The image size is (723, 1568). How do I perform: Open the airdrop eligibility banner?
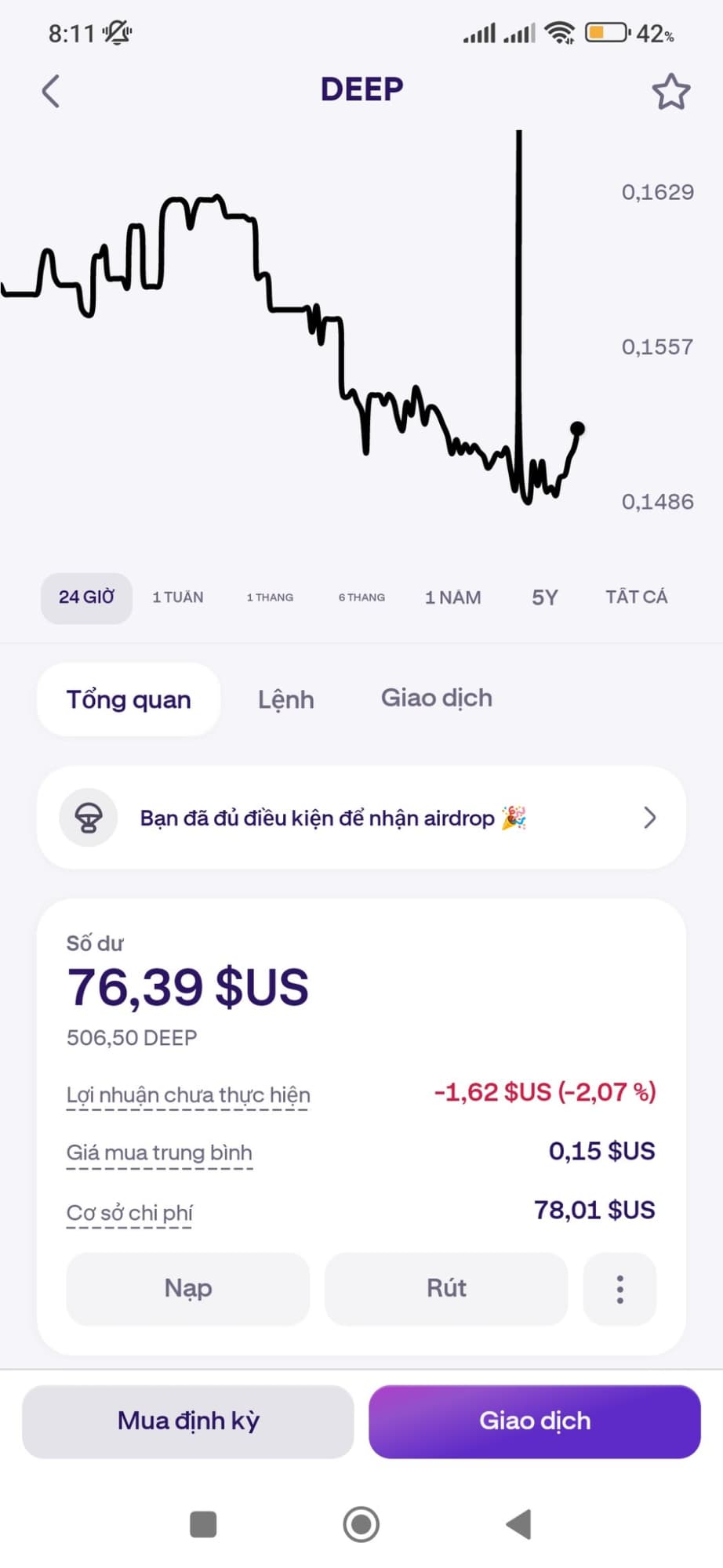(x=361, y=818)
